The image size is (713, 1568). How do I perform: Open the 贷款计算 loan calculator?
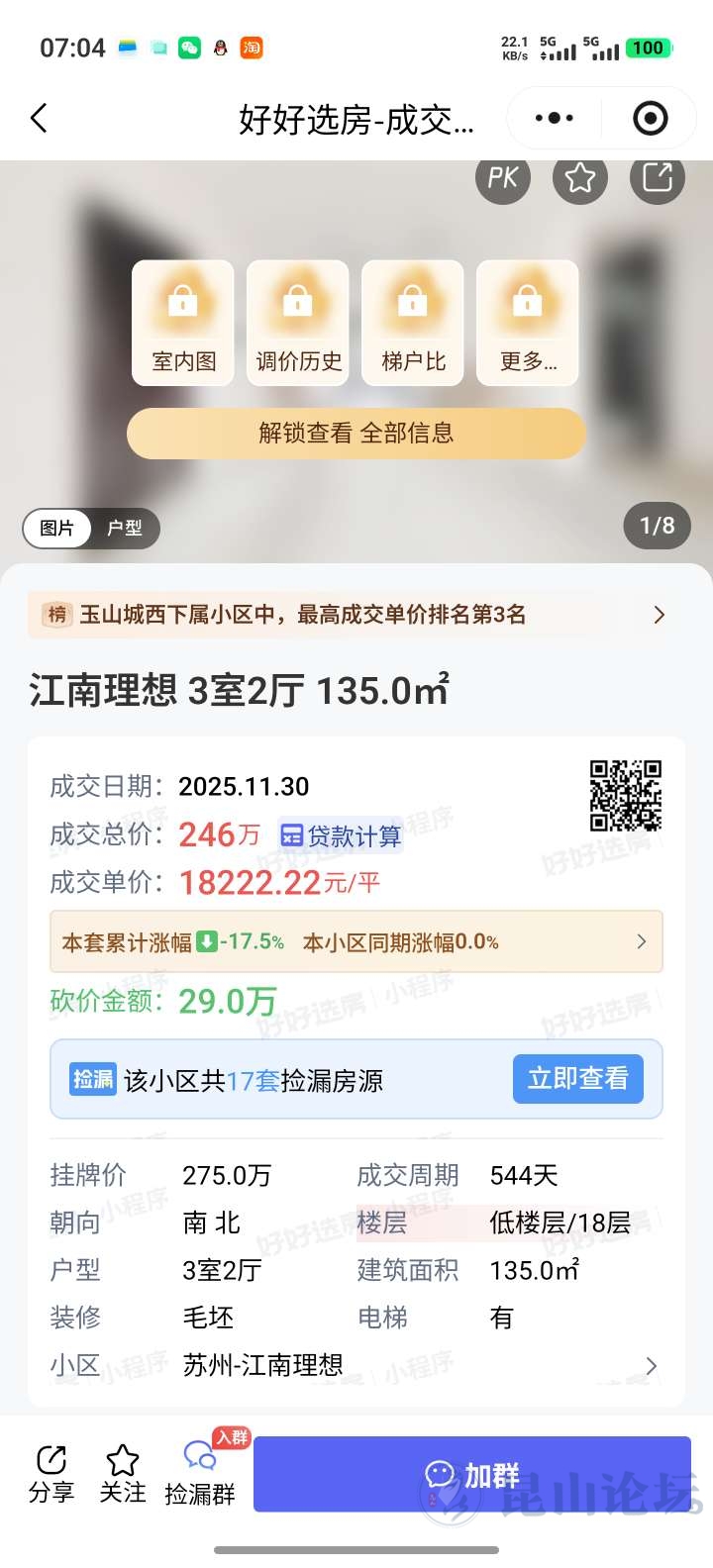point(342,835)
